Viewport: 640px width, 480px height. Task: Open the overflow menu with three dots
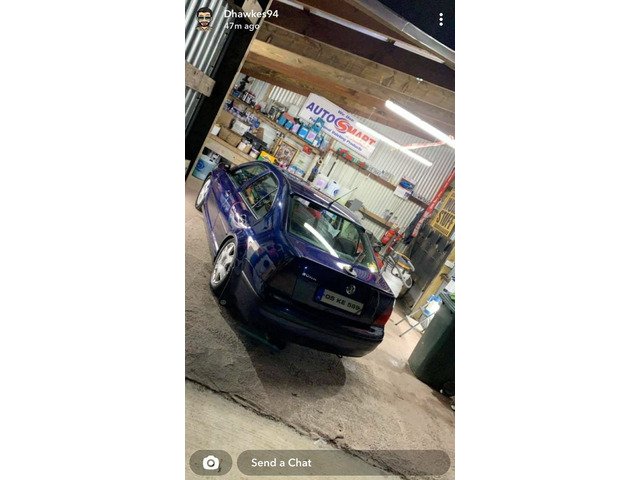tap(440, 19)
